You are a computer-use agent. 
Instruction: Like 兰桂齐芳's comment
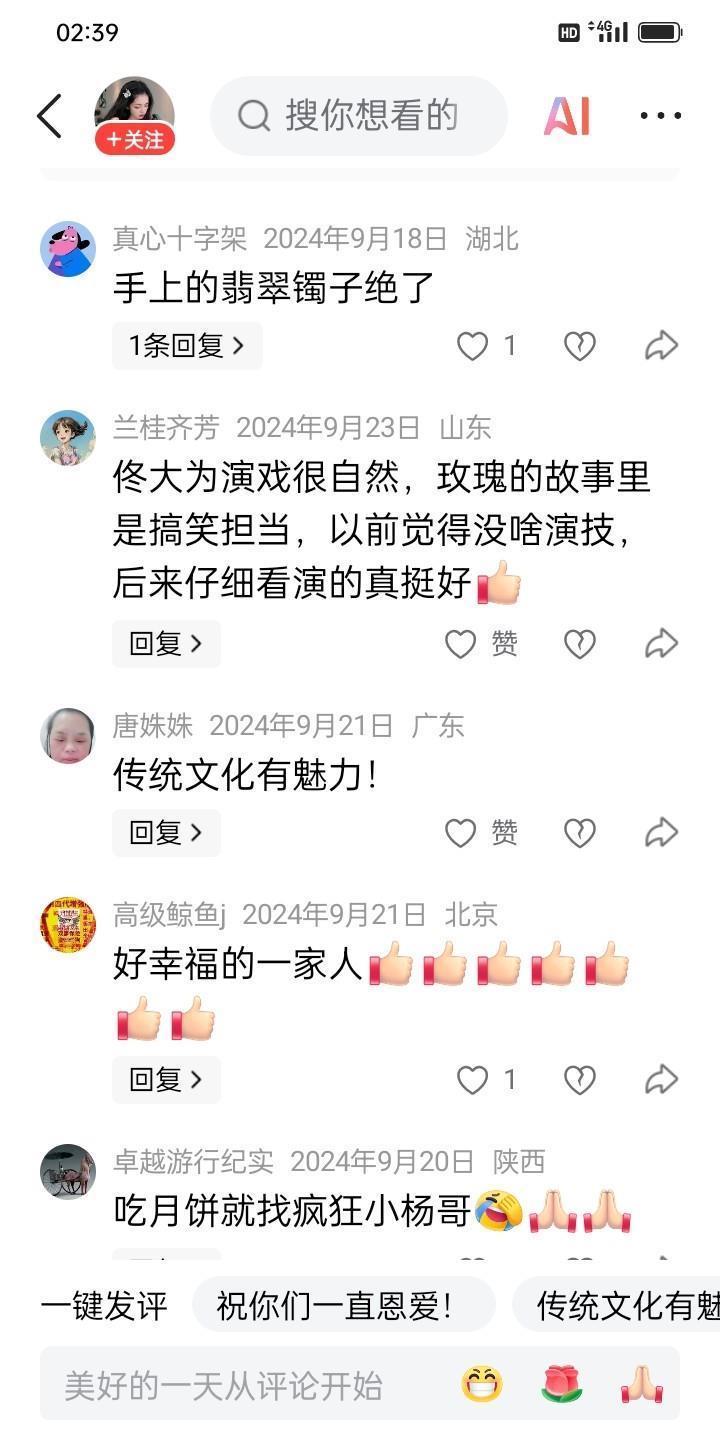coord(461,644)
